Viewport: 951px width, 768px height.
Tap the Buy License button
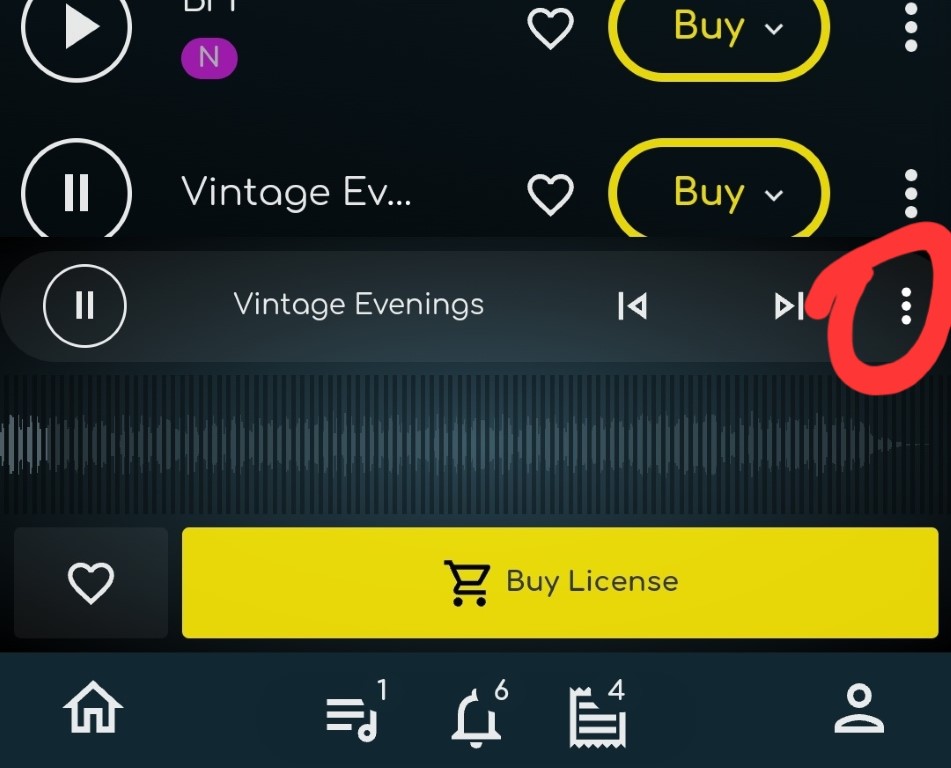560,582
